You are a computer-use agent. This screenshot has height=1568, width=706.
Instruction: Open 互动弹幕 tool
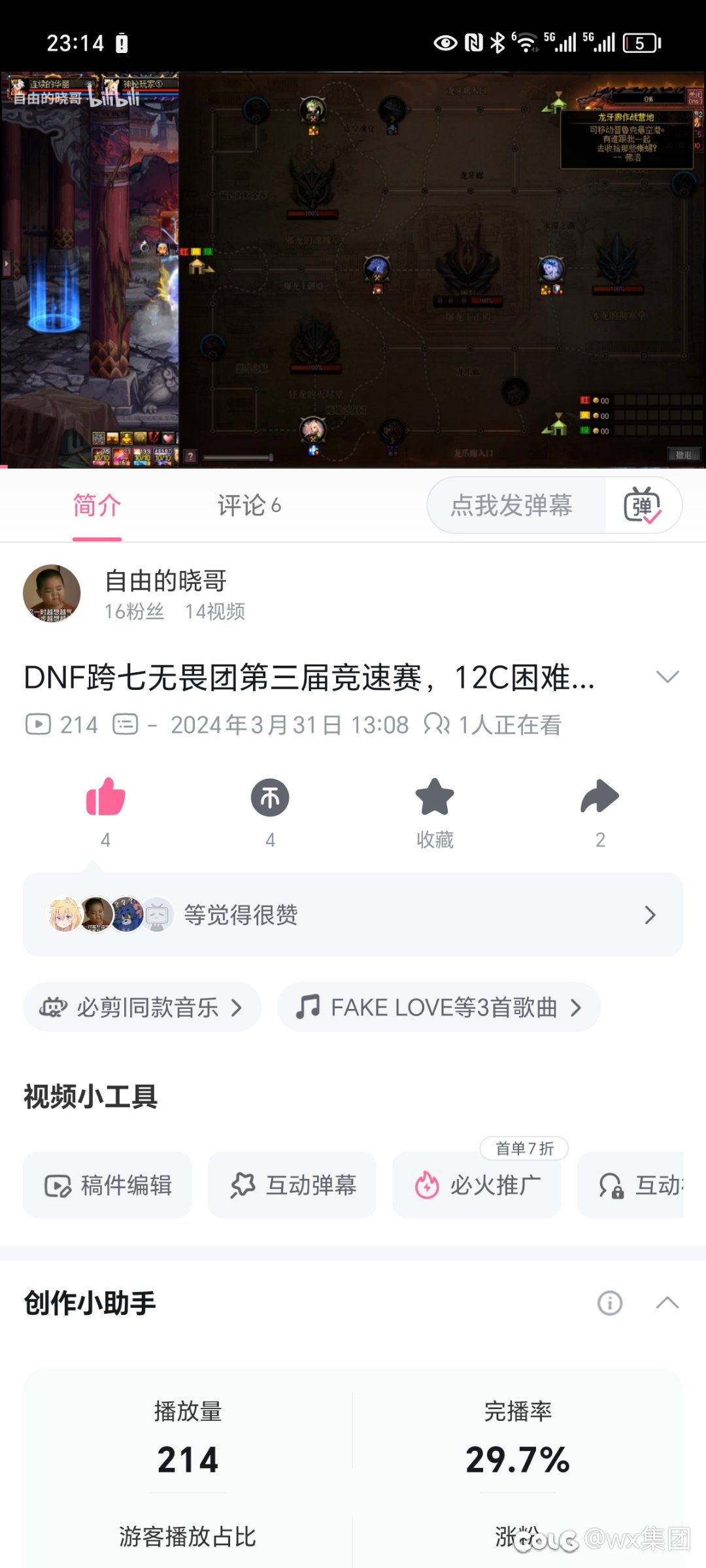coord(292,1185)
